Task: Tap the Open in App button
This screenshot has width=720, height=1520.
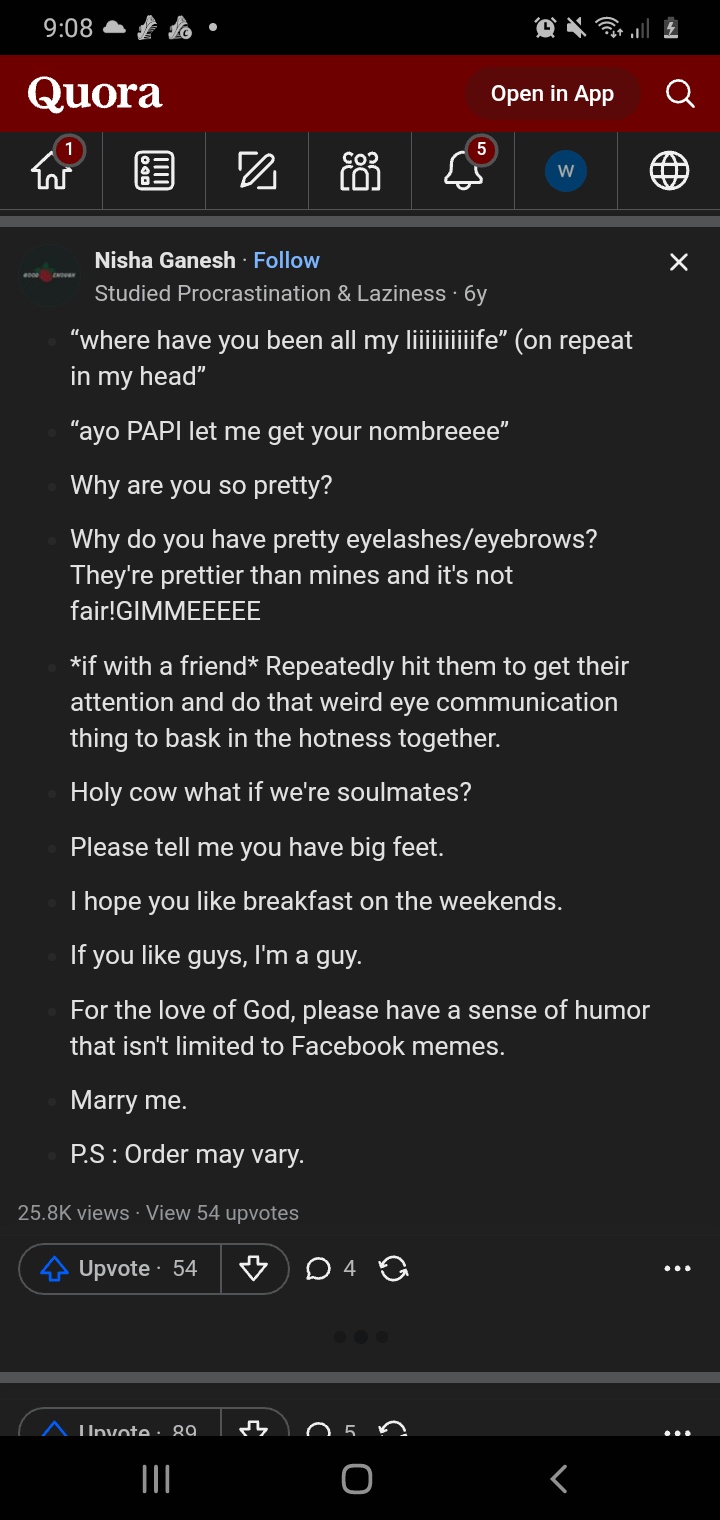Action: click(552, 94)
